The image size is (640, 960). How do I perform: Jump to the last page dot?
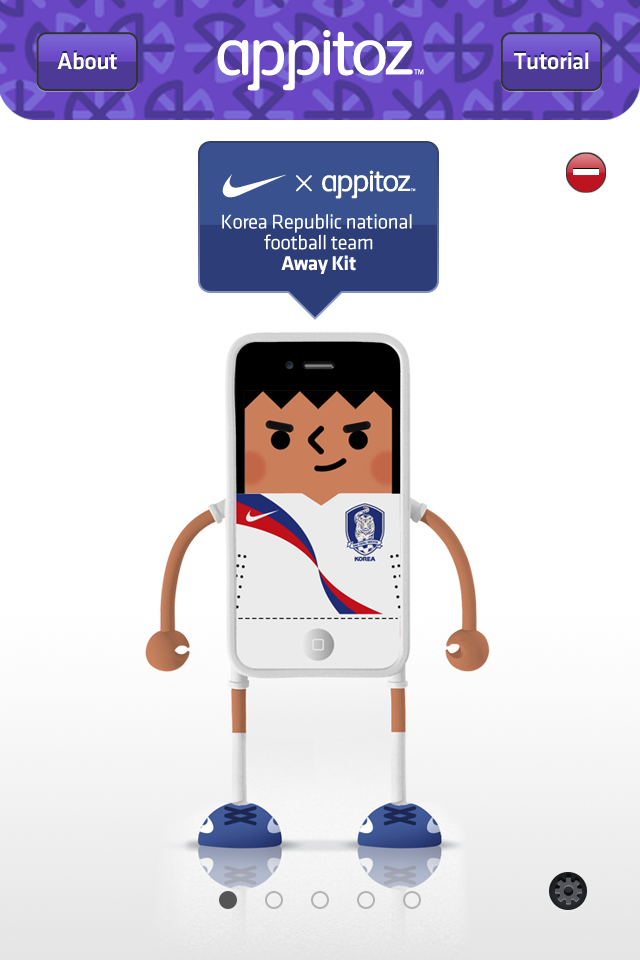(x=412, y=900)
